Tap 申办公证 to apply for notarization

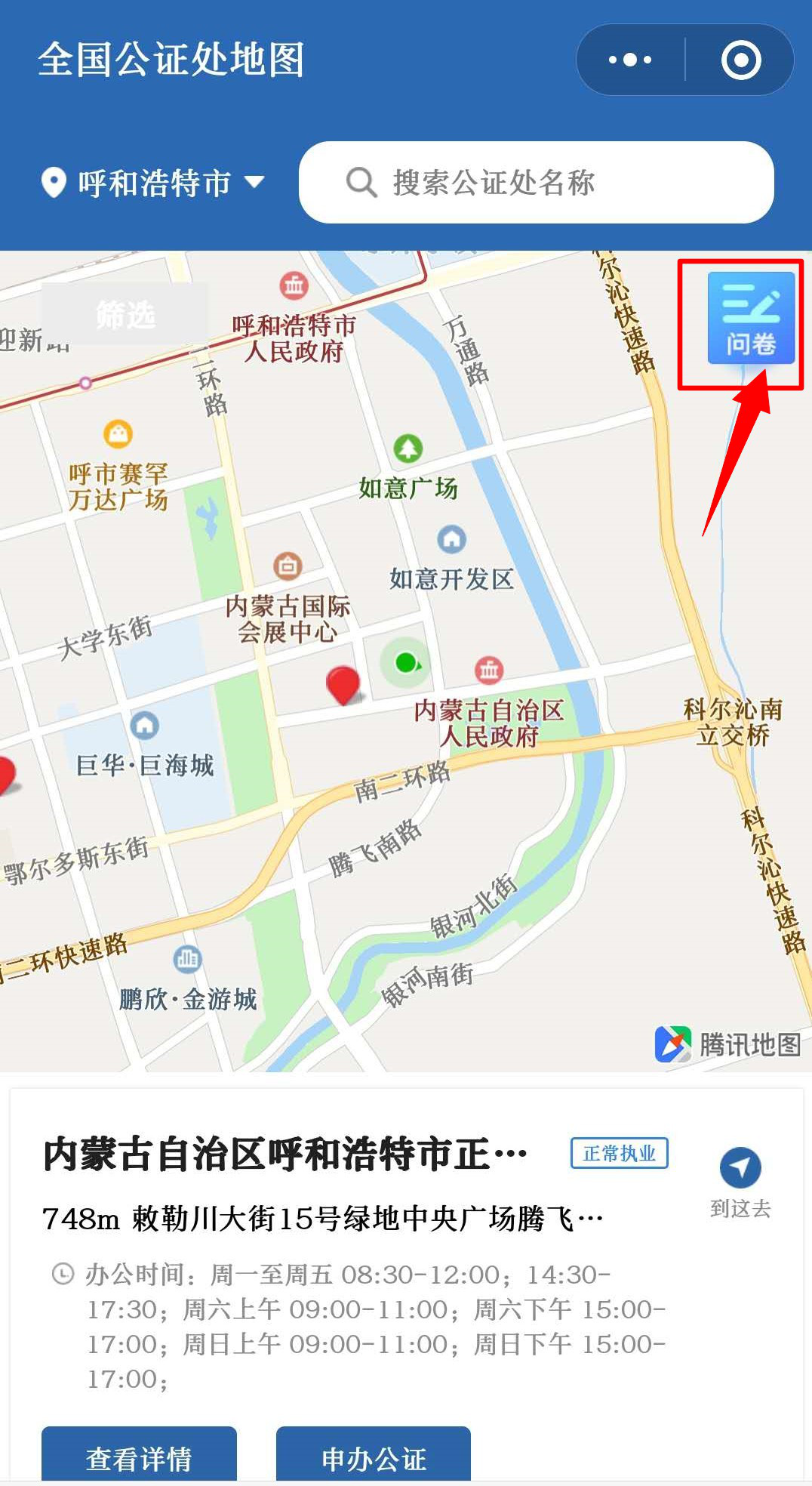click(374, 1457)
